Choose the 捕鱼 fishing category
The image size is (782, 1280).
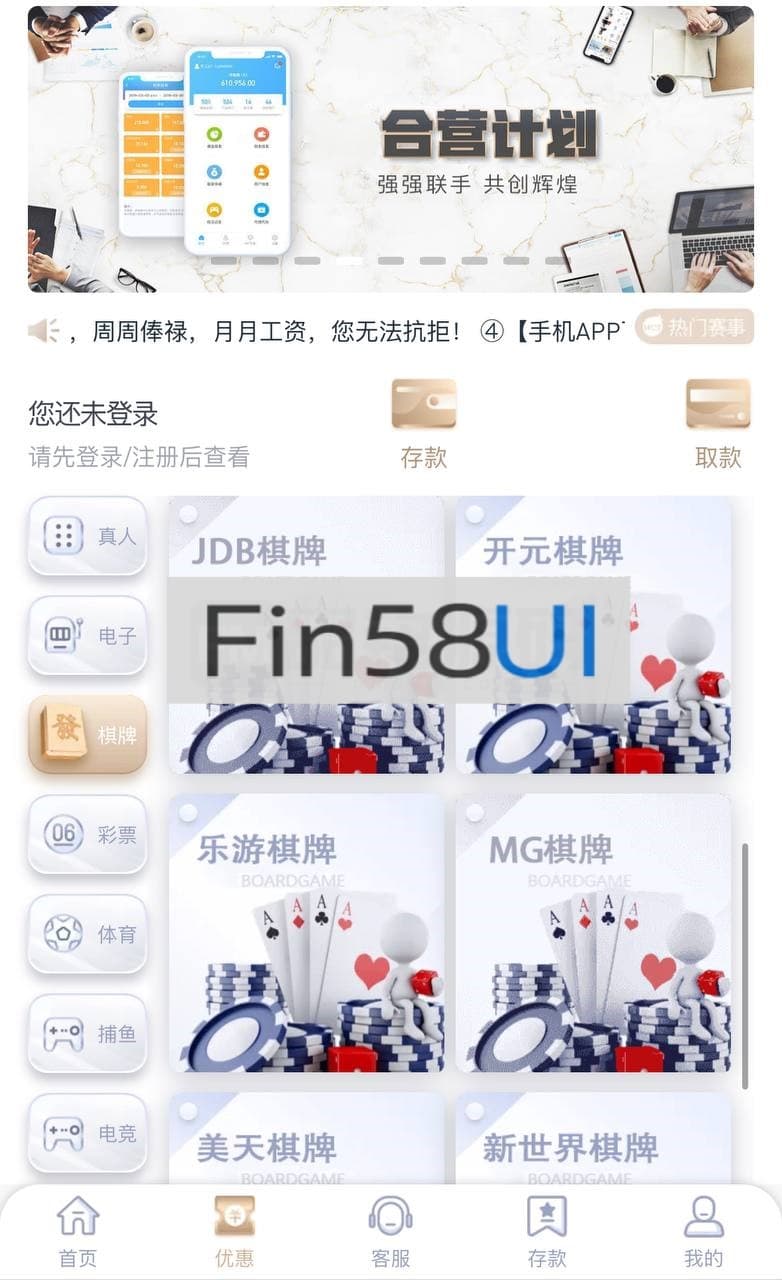pyautogui.click(x=88, y=1034)
